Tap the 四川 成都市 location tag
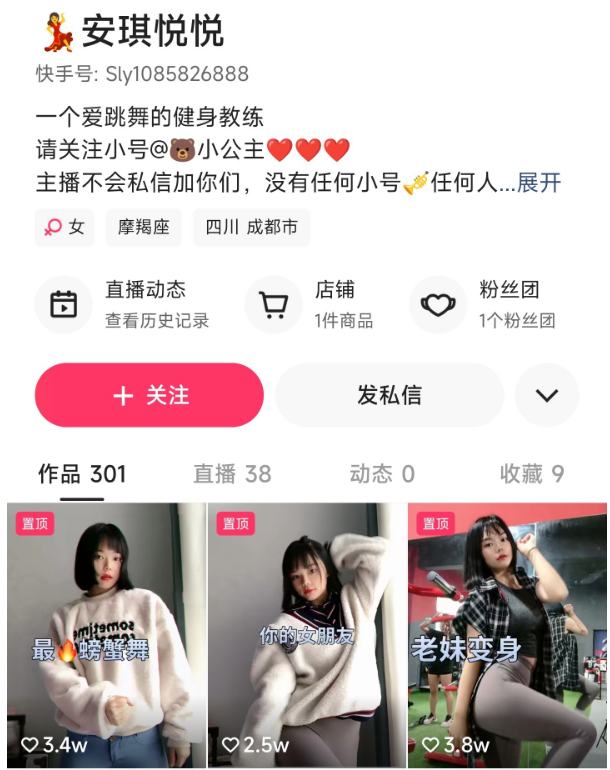The height and width of the screenshot is (770, 610). point(251,228)
